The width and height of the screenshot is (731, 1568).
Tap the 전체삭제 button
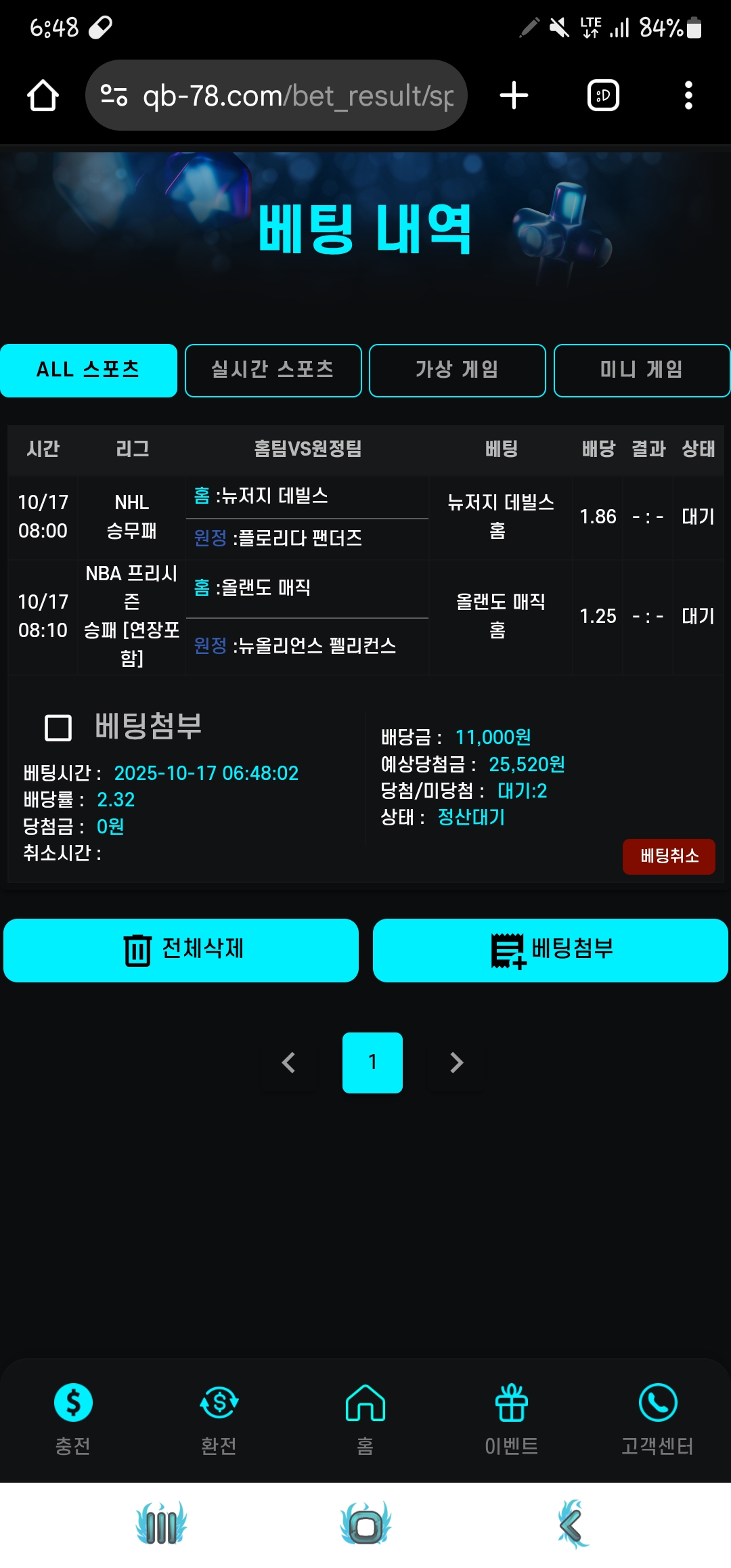click(181, 950)
